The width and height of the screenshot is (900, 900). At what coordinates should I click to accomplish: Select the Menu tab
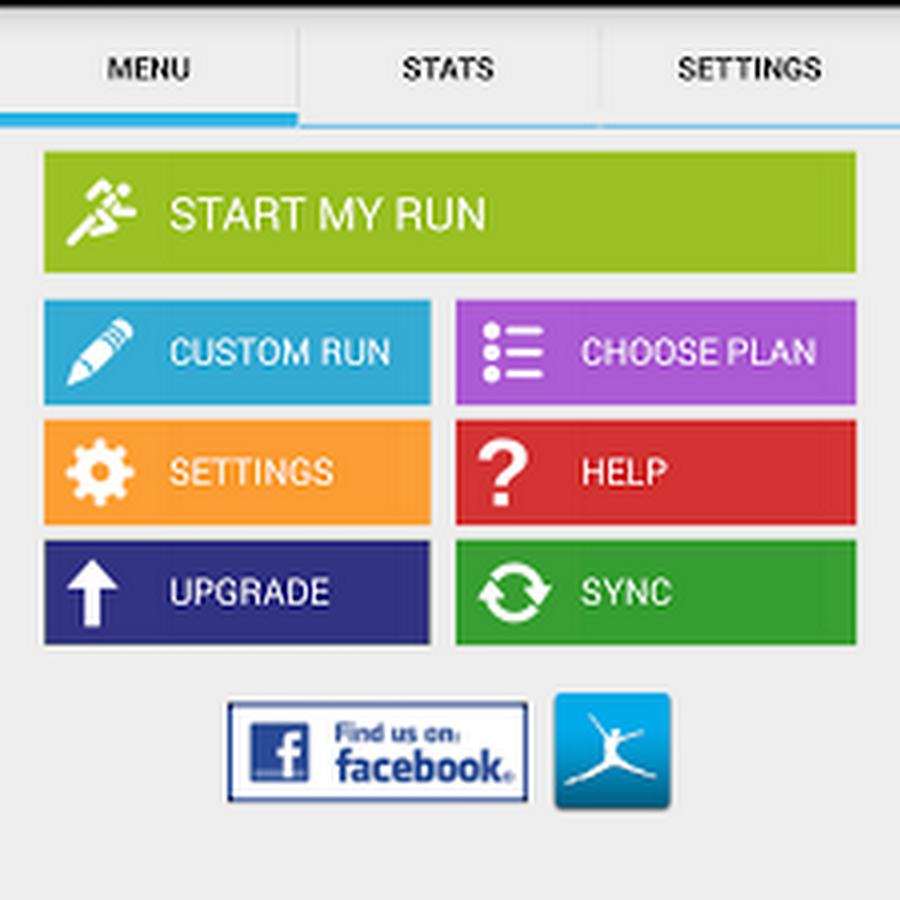pos(148,69)
